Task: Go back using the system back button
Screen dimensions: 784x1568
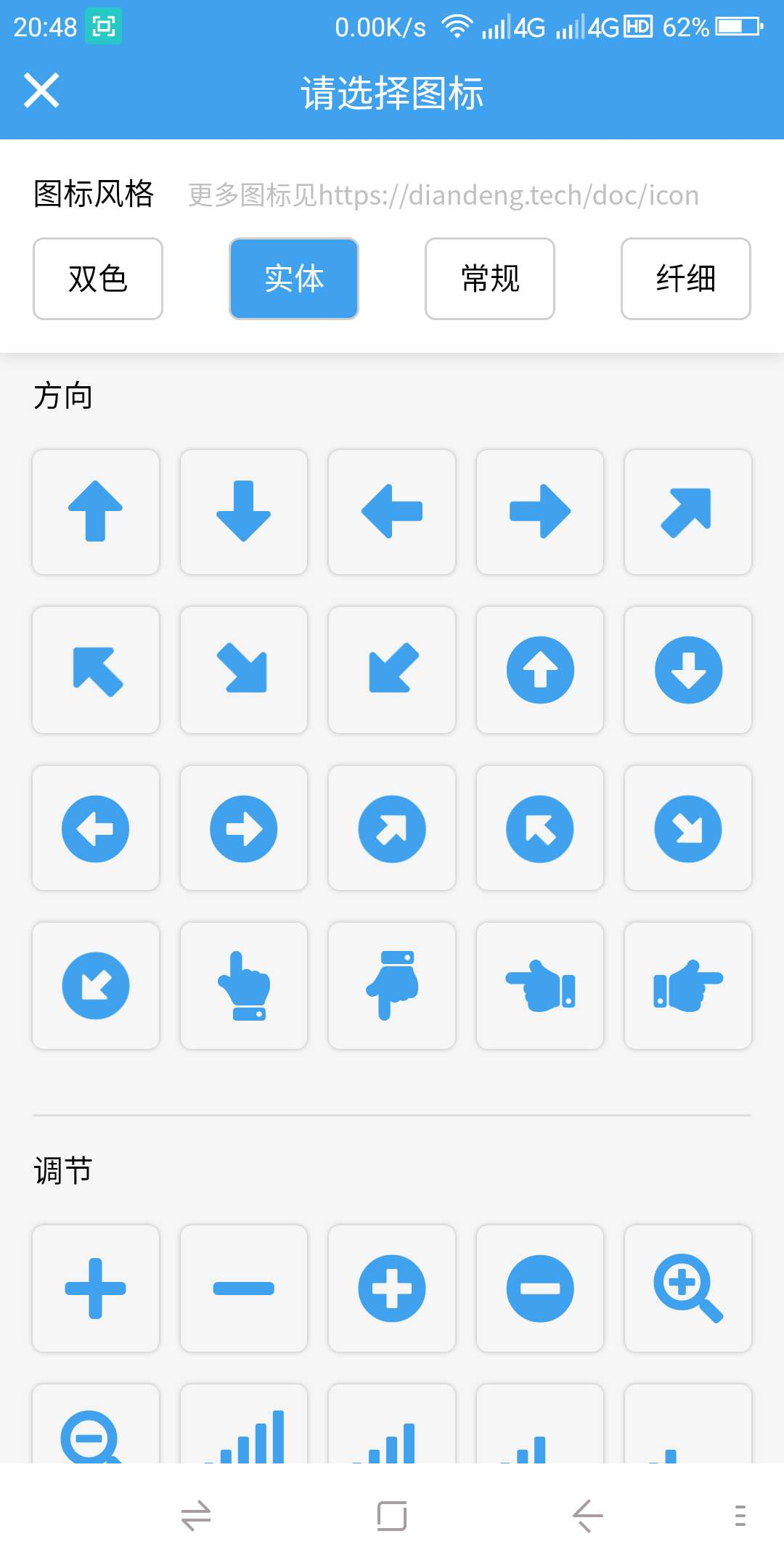Action: pos(587,1516)
